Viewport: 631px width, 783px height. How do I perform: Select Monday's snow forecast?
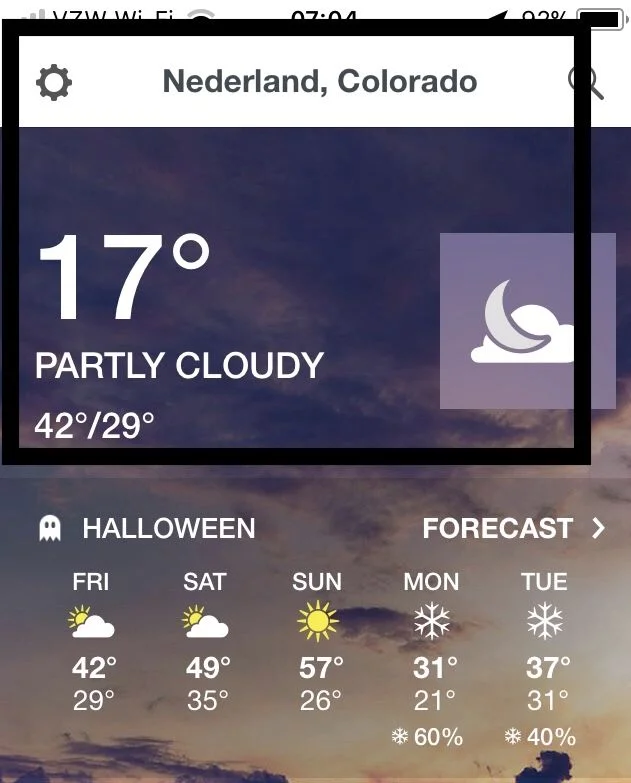point(431,655)
